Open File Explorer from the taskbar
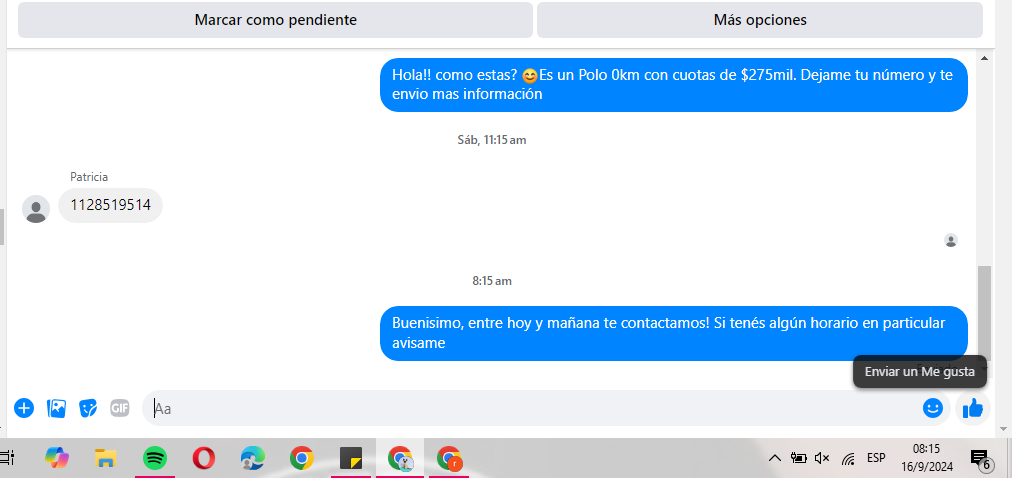The width and height of the screenshot is (1012, 478). pos(105,458)
